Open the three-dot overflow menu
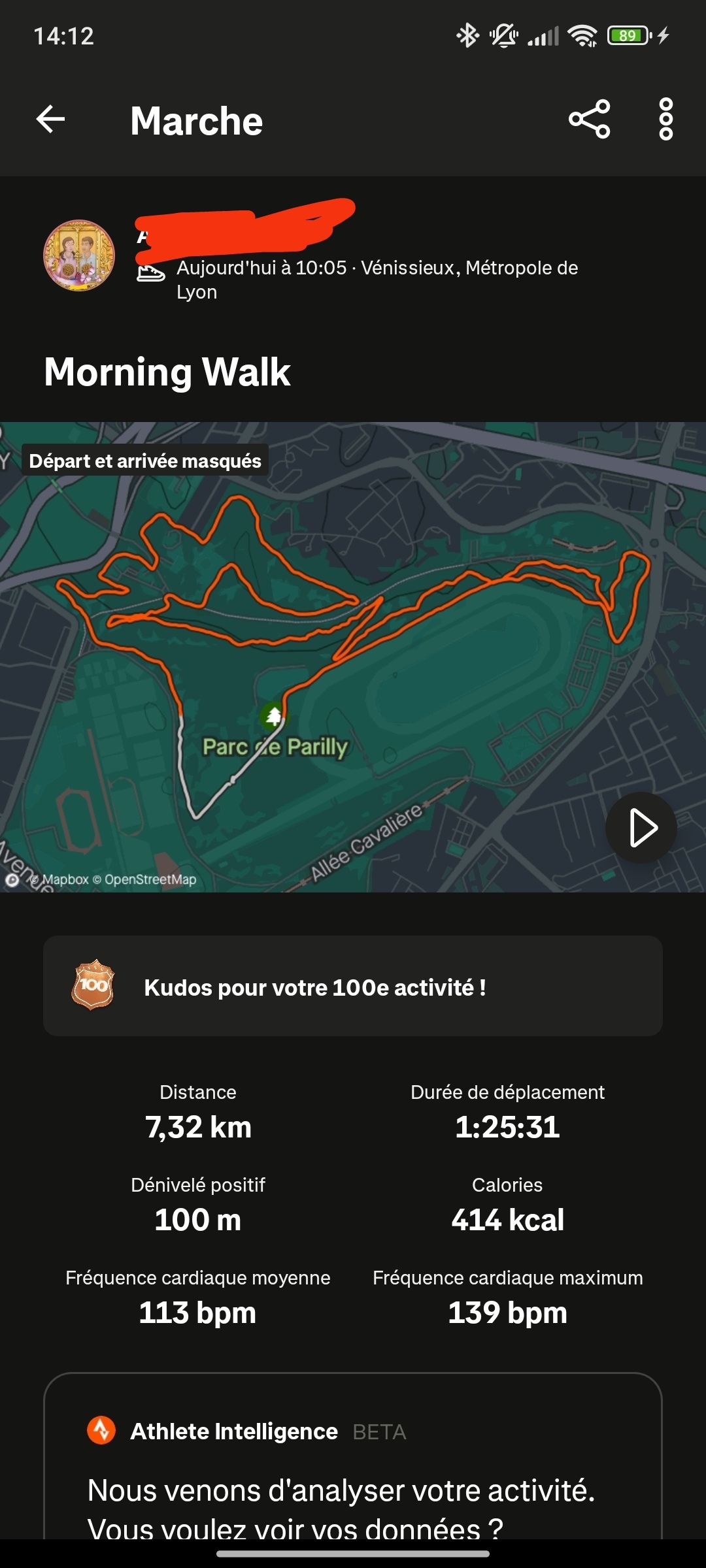 pos(665,120)
